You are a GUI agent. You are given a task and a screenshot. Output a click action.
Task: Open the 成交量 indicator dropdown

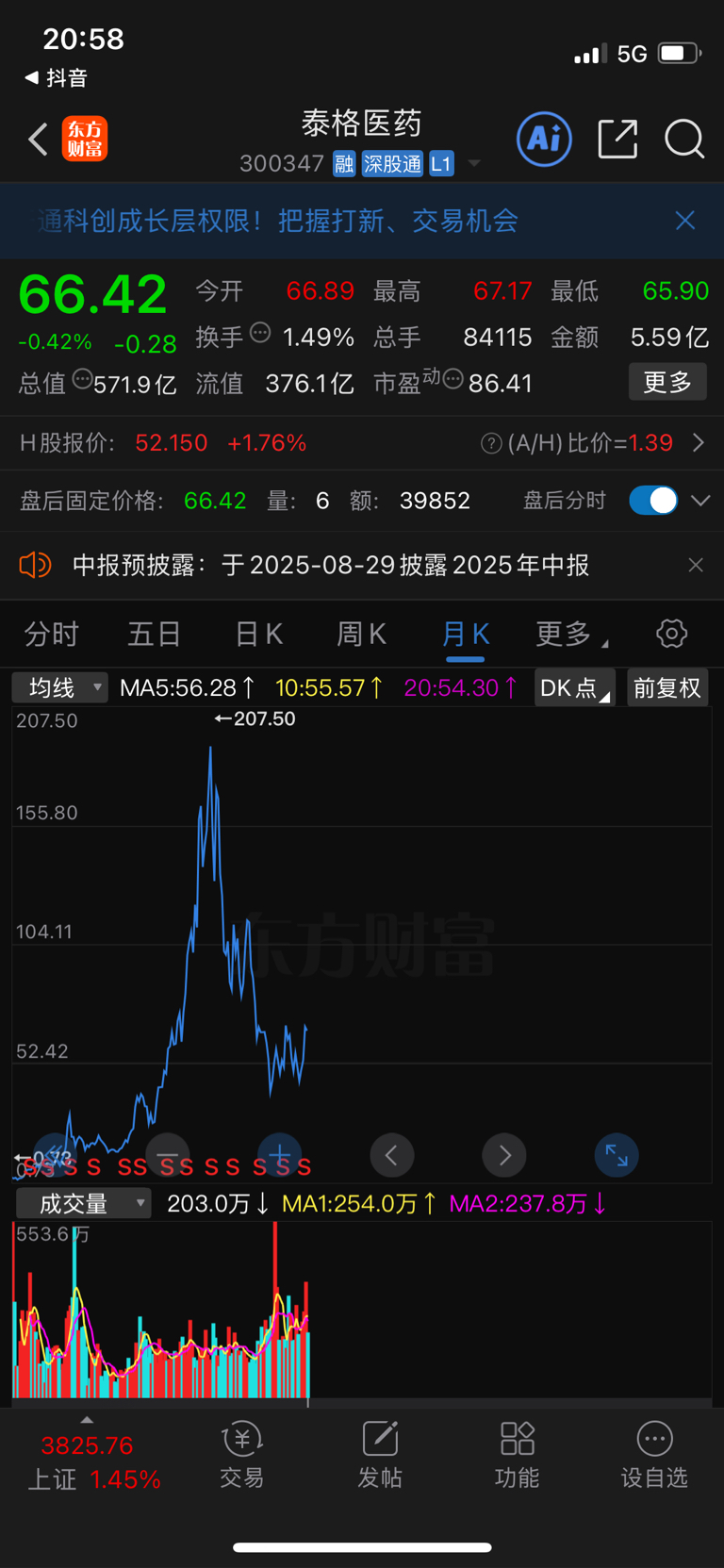tap(83, 1203)
